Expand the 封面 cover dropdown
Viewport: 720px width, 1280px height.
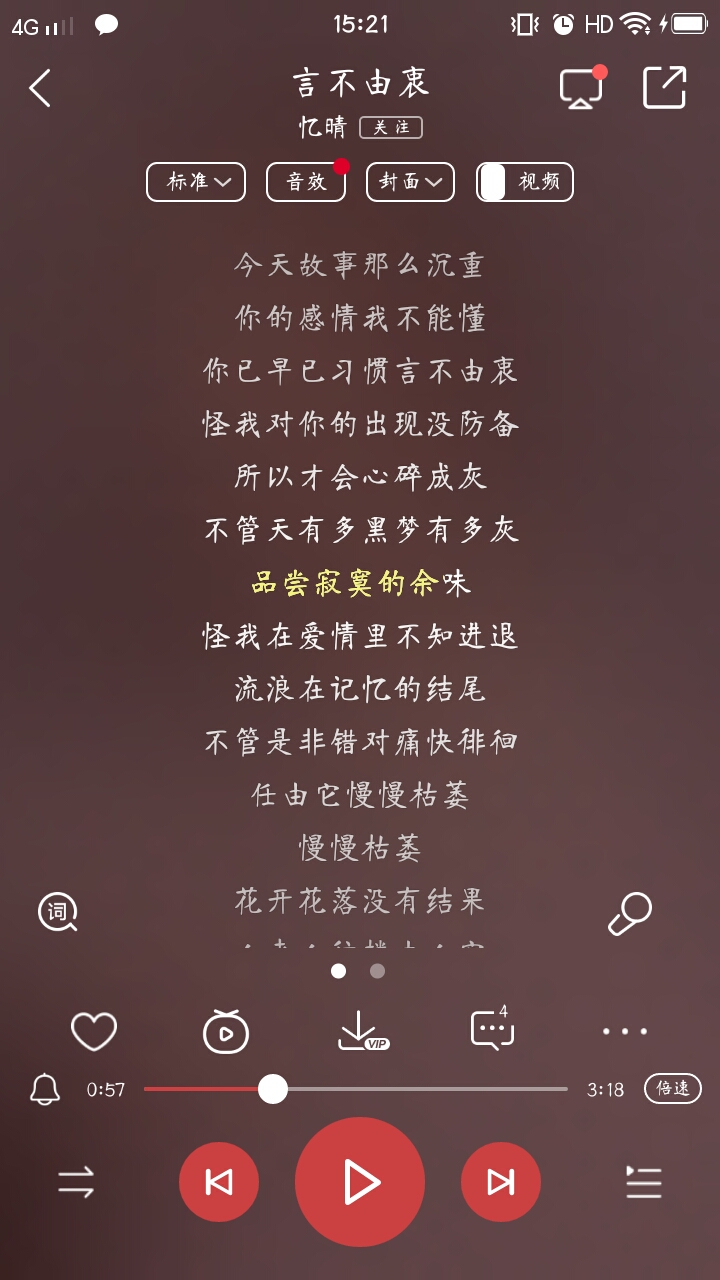coord(410,182)
